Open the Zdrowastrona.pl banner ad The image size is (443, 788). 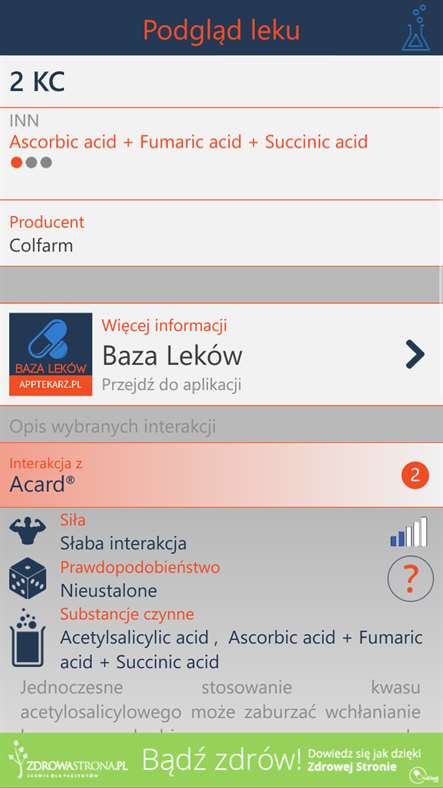(x=222, y=760)
